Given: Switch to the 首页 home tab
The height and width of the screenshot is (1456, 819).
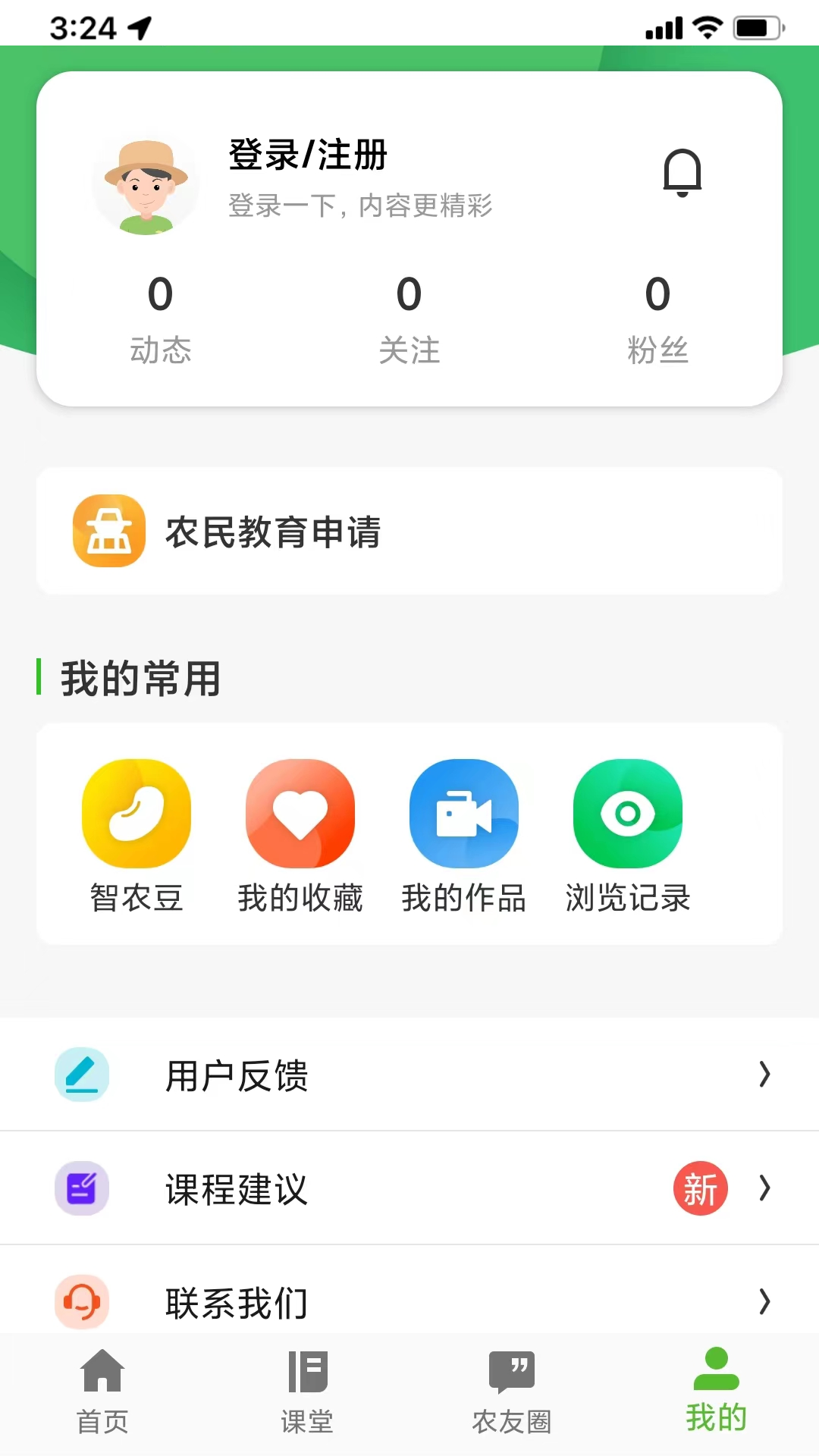Looking at the screenshot, I should click(x=103, y=1395).
